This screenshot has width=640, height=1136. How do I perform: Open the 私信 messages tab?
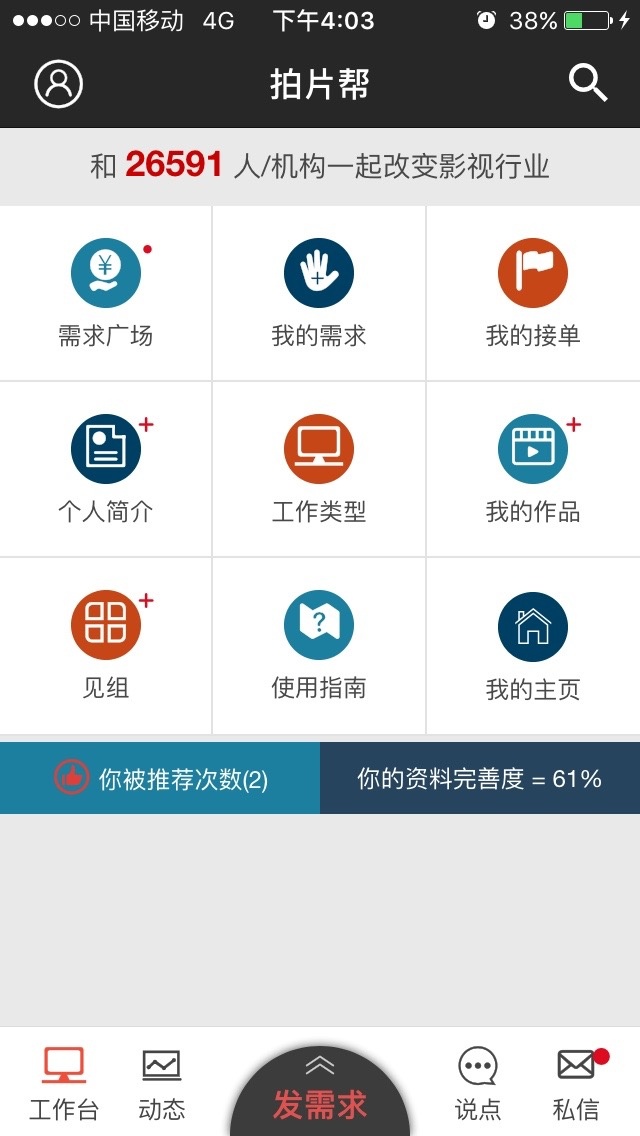pyautogui.click(x=577, y=1083)
